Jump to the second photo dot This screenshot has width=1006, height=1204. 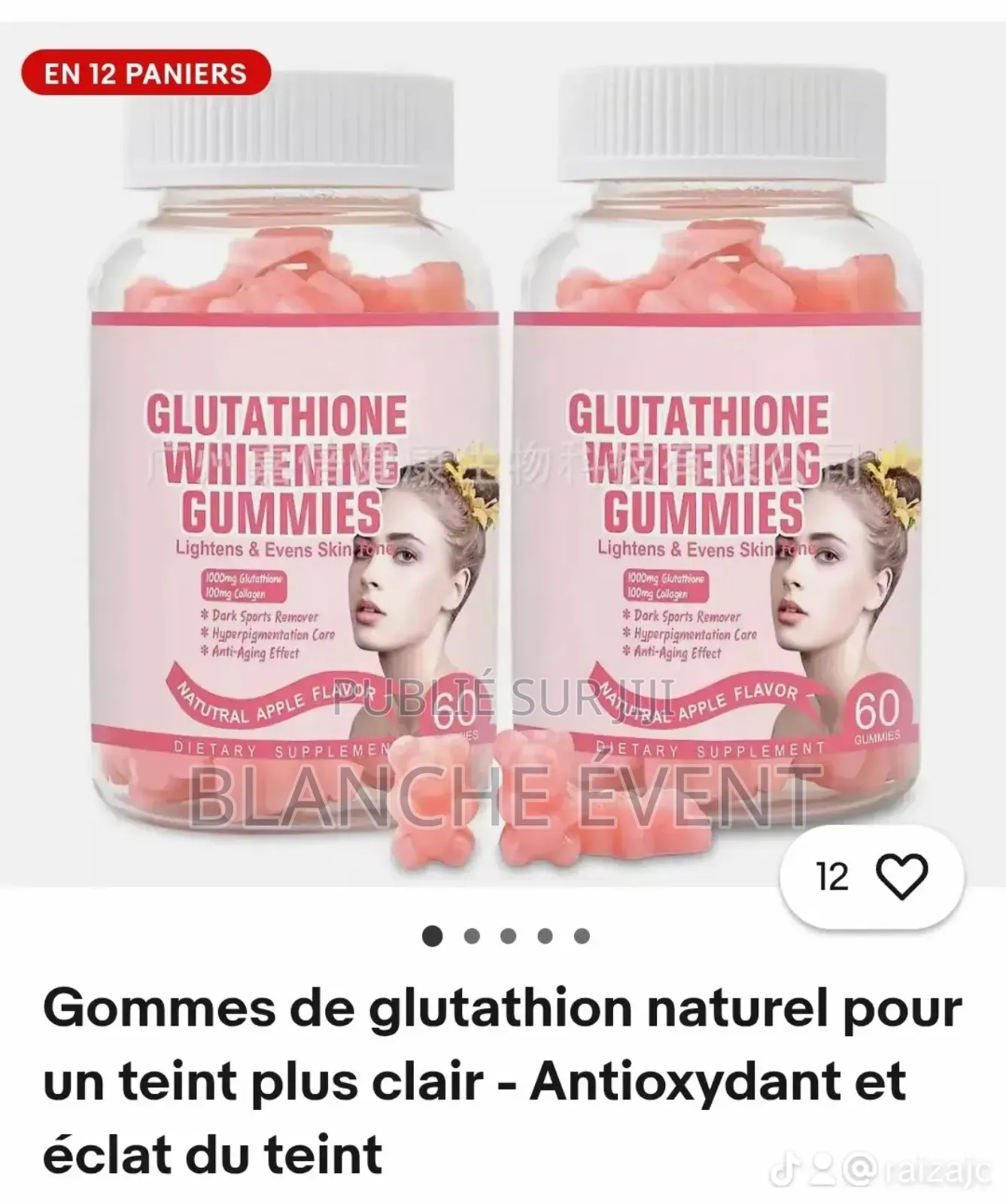tap(472, 937)
